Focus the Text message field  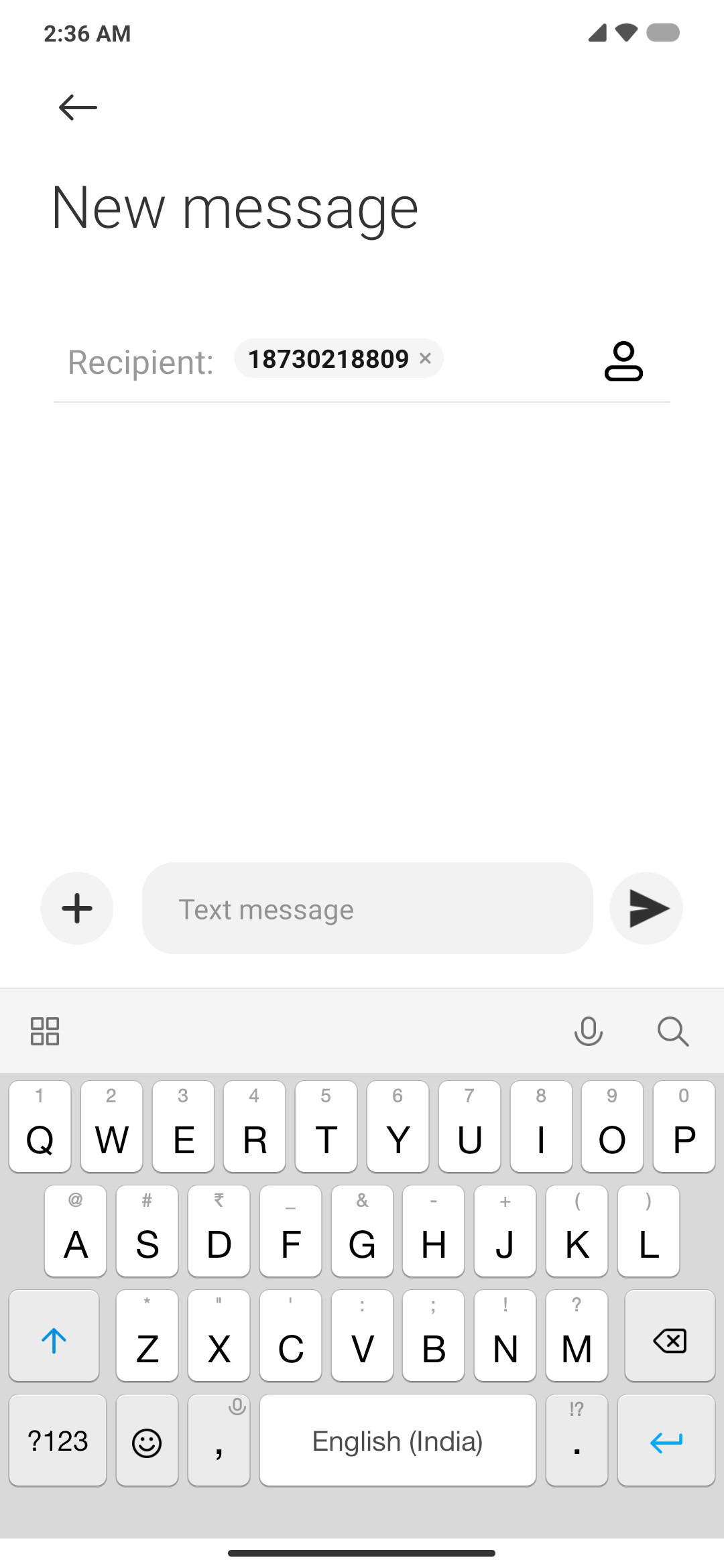367,909
